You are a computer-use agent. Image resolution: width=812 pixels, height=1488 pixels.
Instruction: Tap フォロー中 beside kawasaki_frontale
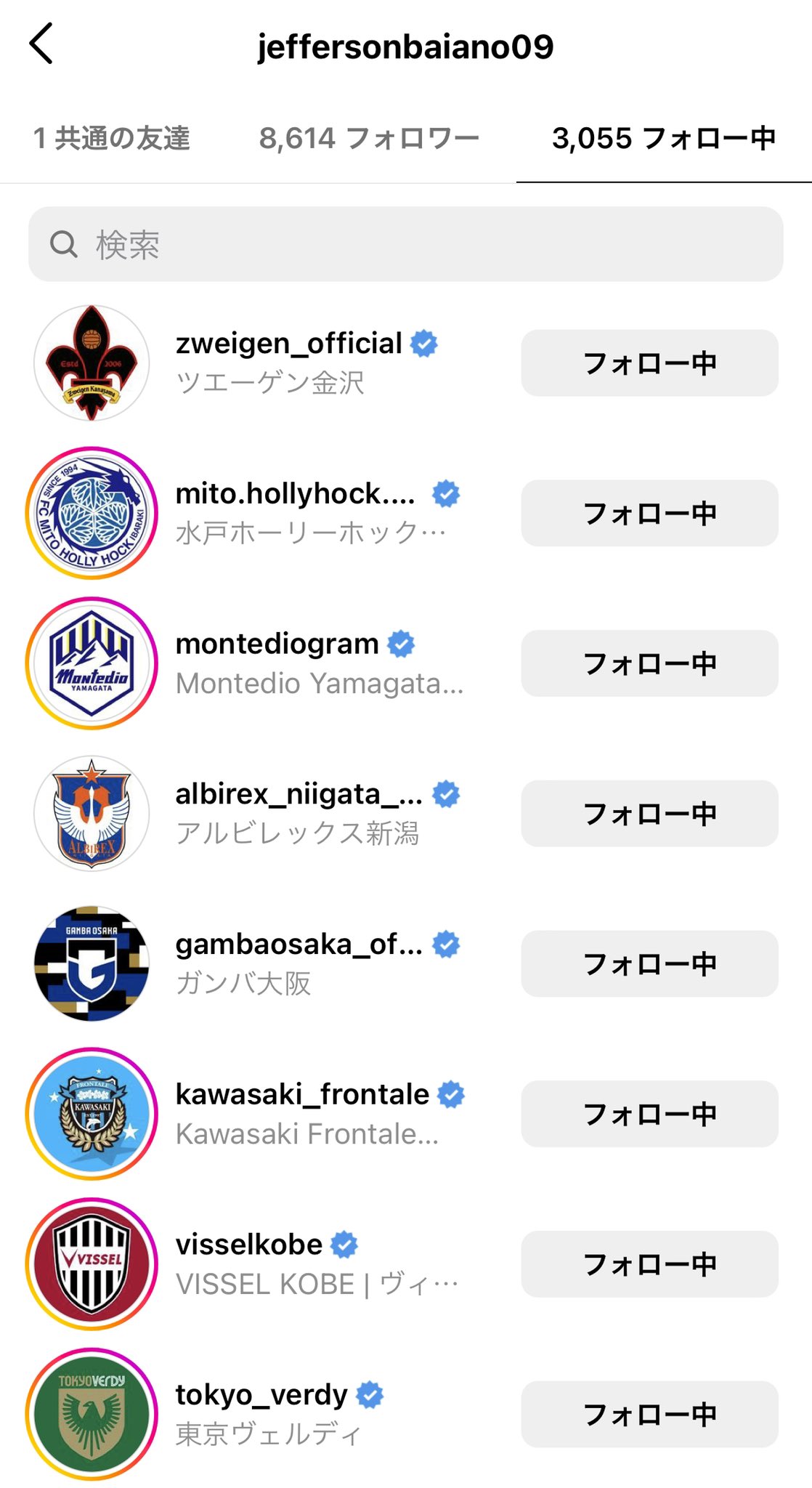[649, 1114]
